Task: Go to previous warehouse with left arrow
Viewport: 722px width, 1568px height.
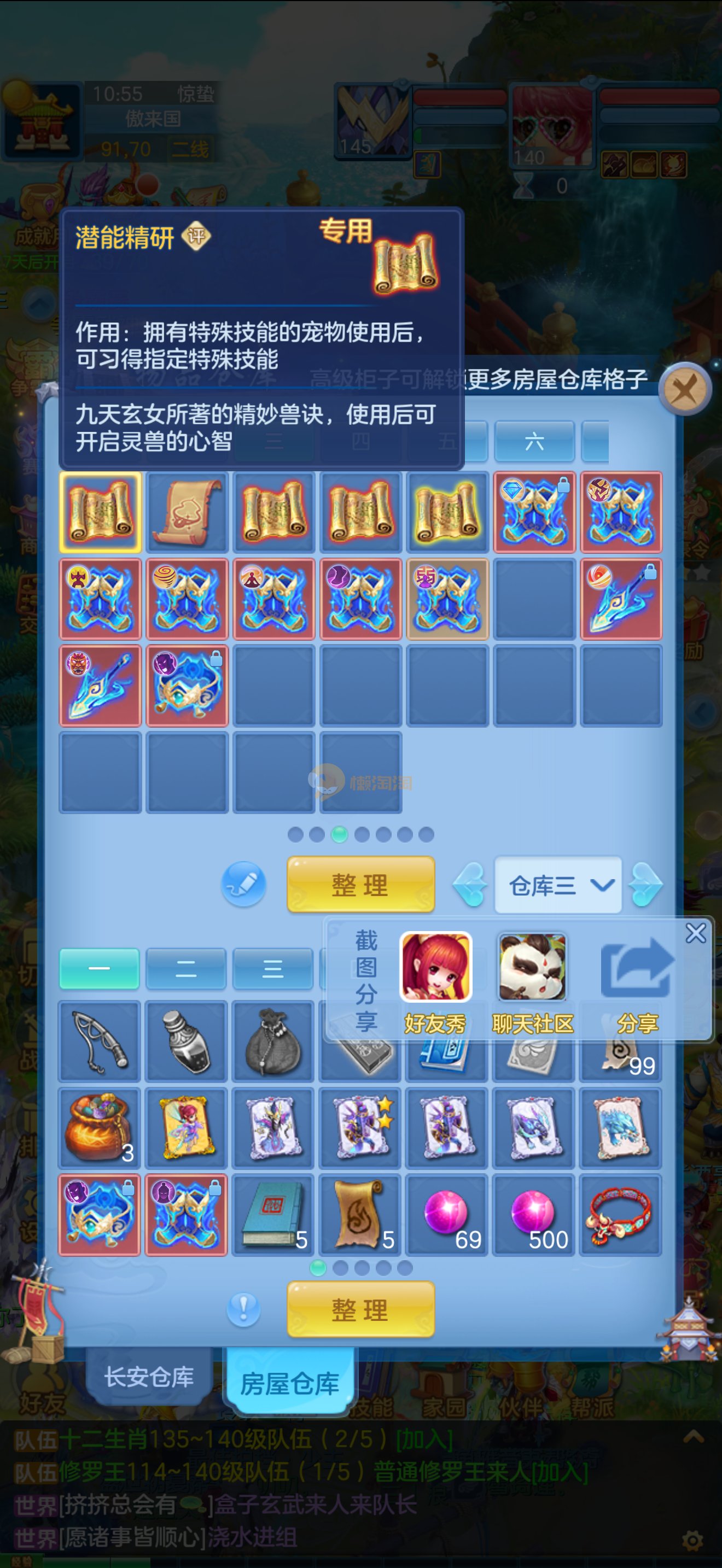Action: pyautogui.click(x=470, y=885)
